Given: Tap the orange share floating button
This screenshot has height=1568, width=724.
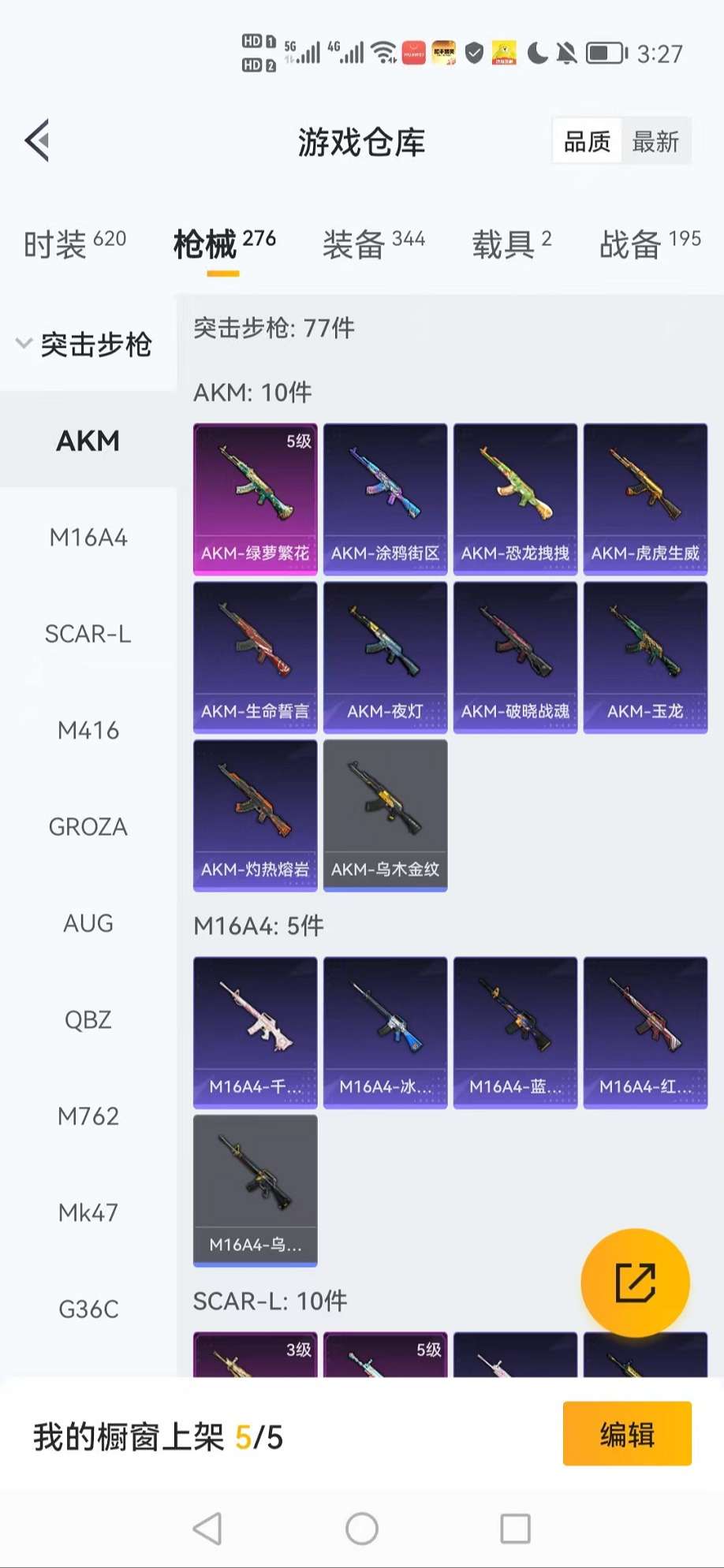Looking at the screenshot, I should [x=635, y=1282].
